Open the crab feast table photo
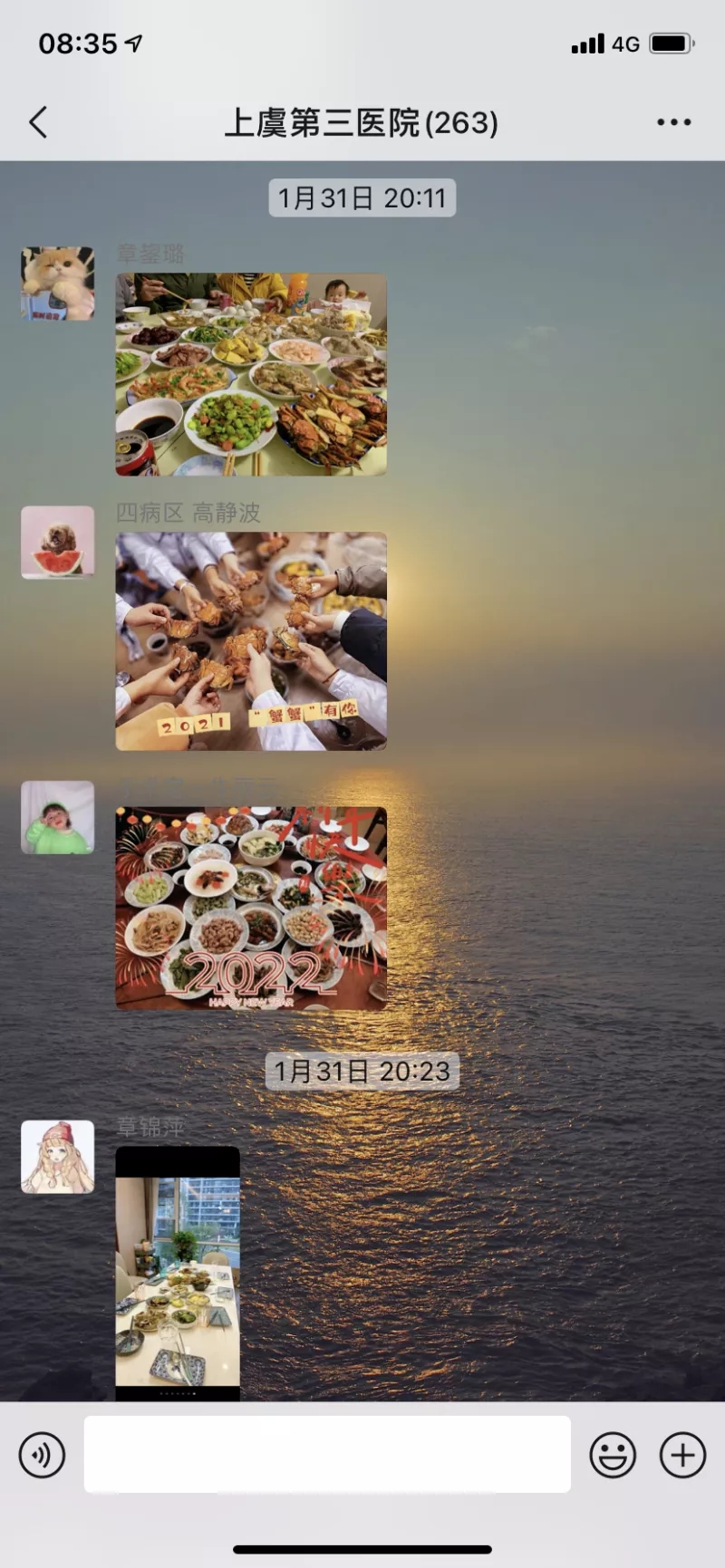The height and width of the screenshot is (1568, 725). click(x=251, y=374)
